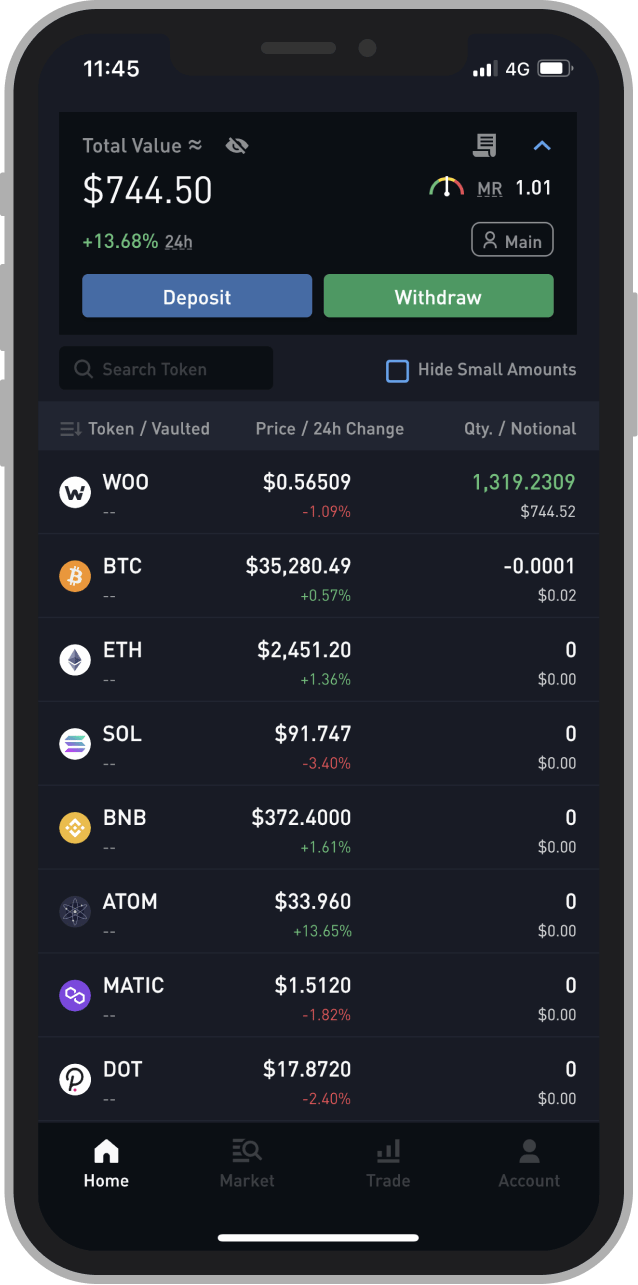Tap the Deposit button
This screenshot has width=638, height=1285.
tap(197, 296)
